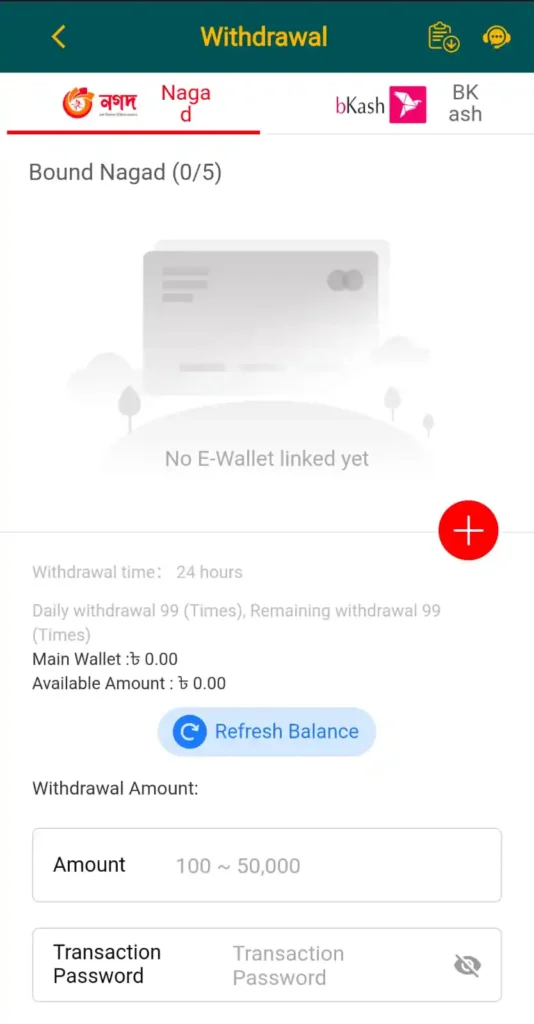Image resolution: width=534 pixels, height=1024 pixels.
Task: Show the transaction password with the eye icon
Action: click(467, 965)
